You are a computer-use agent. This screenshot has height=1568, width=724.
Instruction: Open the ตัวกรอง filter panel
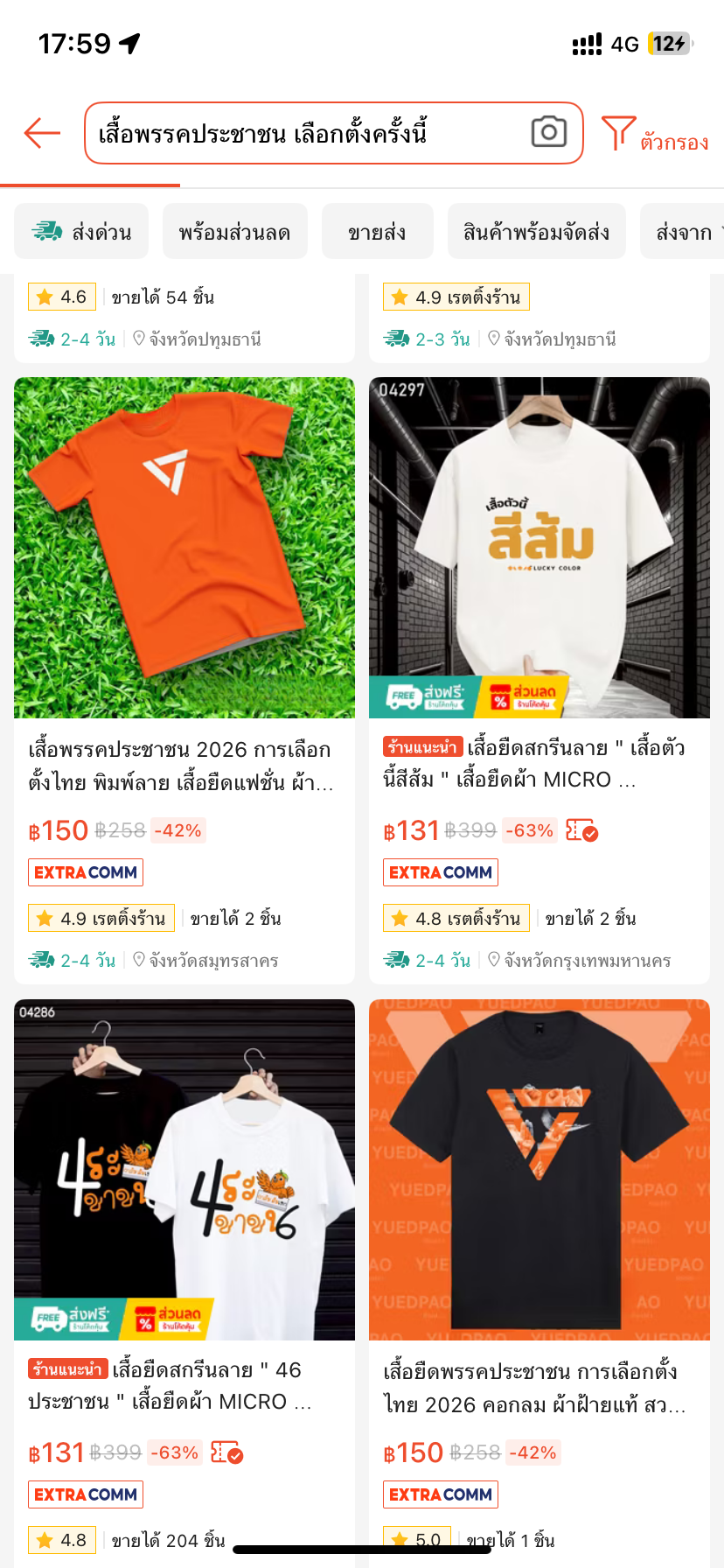click(656, 136)
